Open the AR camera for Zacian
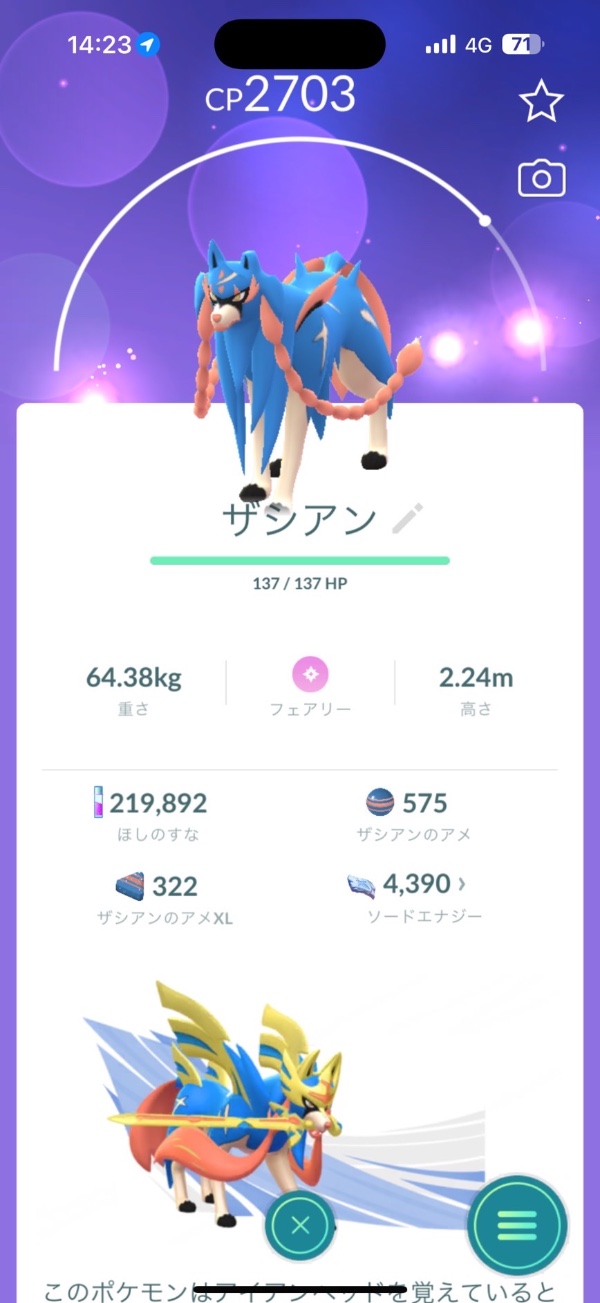 (541, 179)
